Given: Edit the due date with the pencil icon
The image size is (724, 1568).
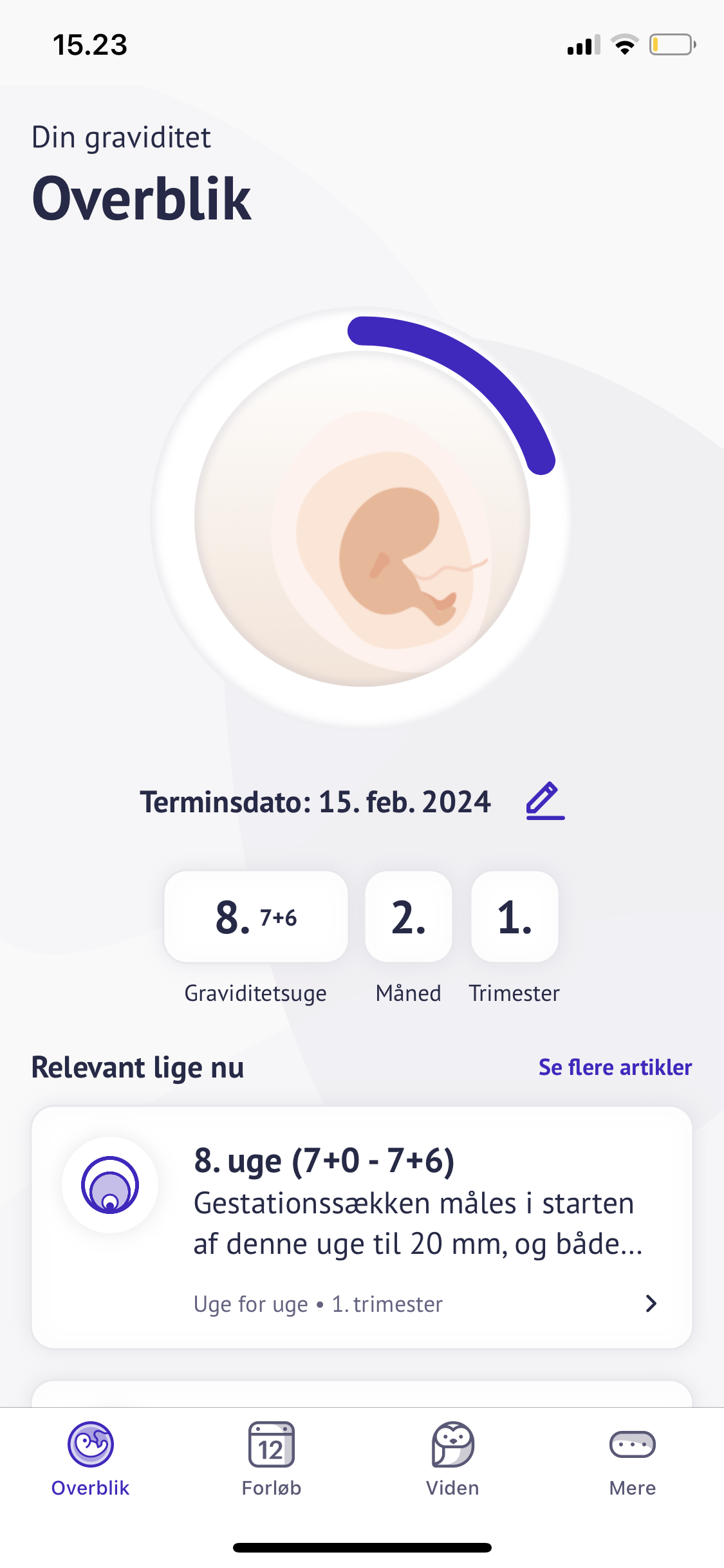Looking at the screenshot, I should point(545,801).
